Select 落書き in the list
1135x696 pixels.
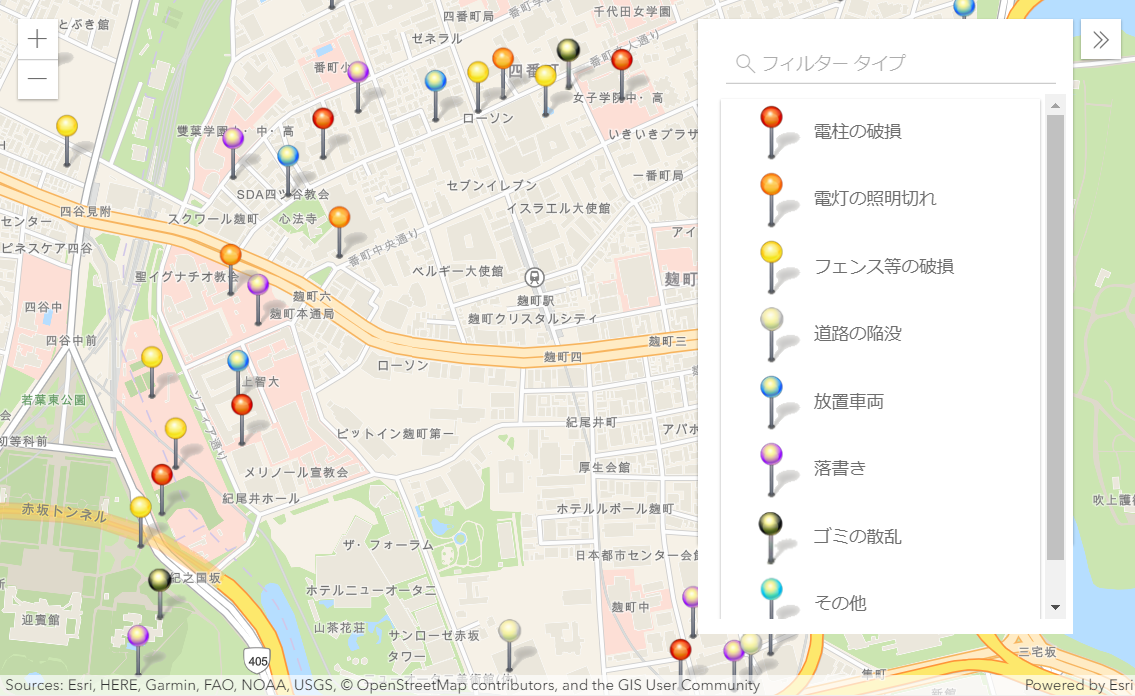(x=880, y=468)
